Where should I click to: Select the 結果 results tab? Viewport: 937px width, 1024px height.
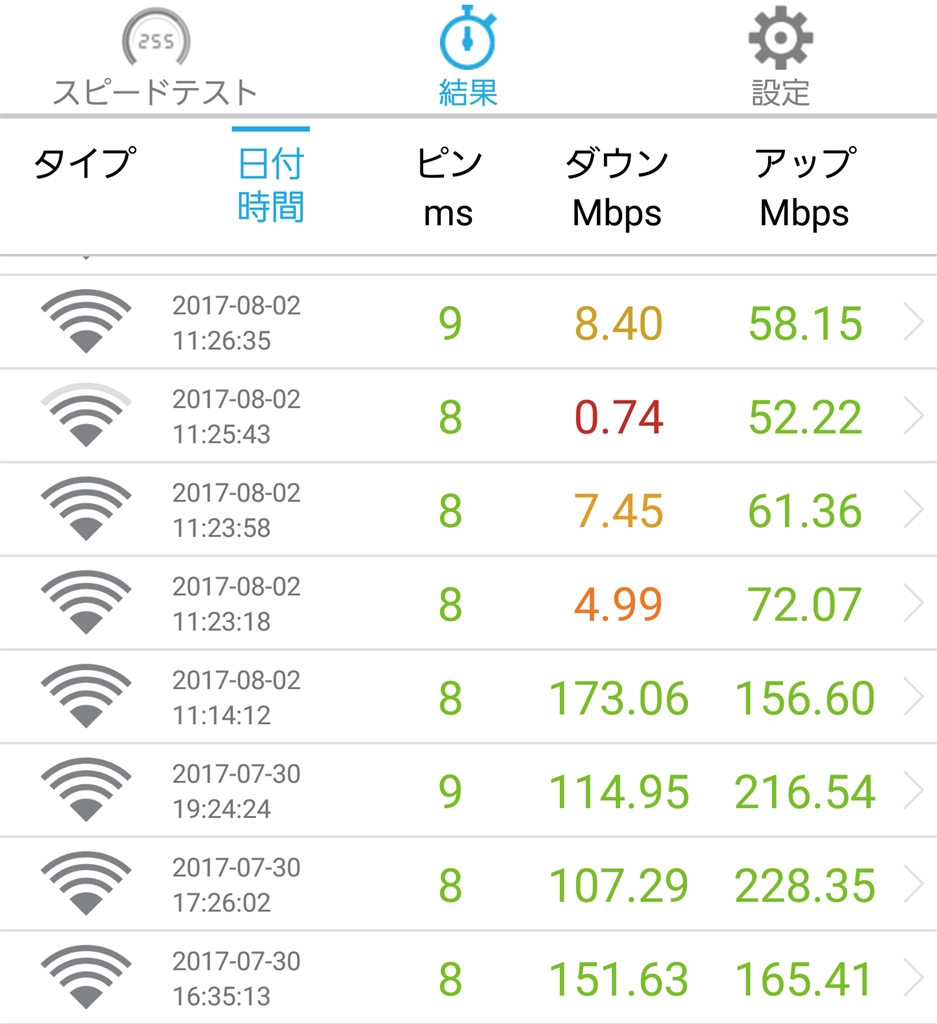click(468, 60)
